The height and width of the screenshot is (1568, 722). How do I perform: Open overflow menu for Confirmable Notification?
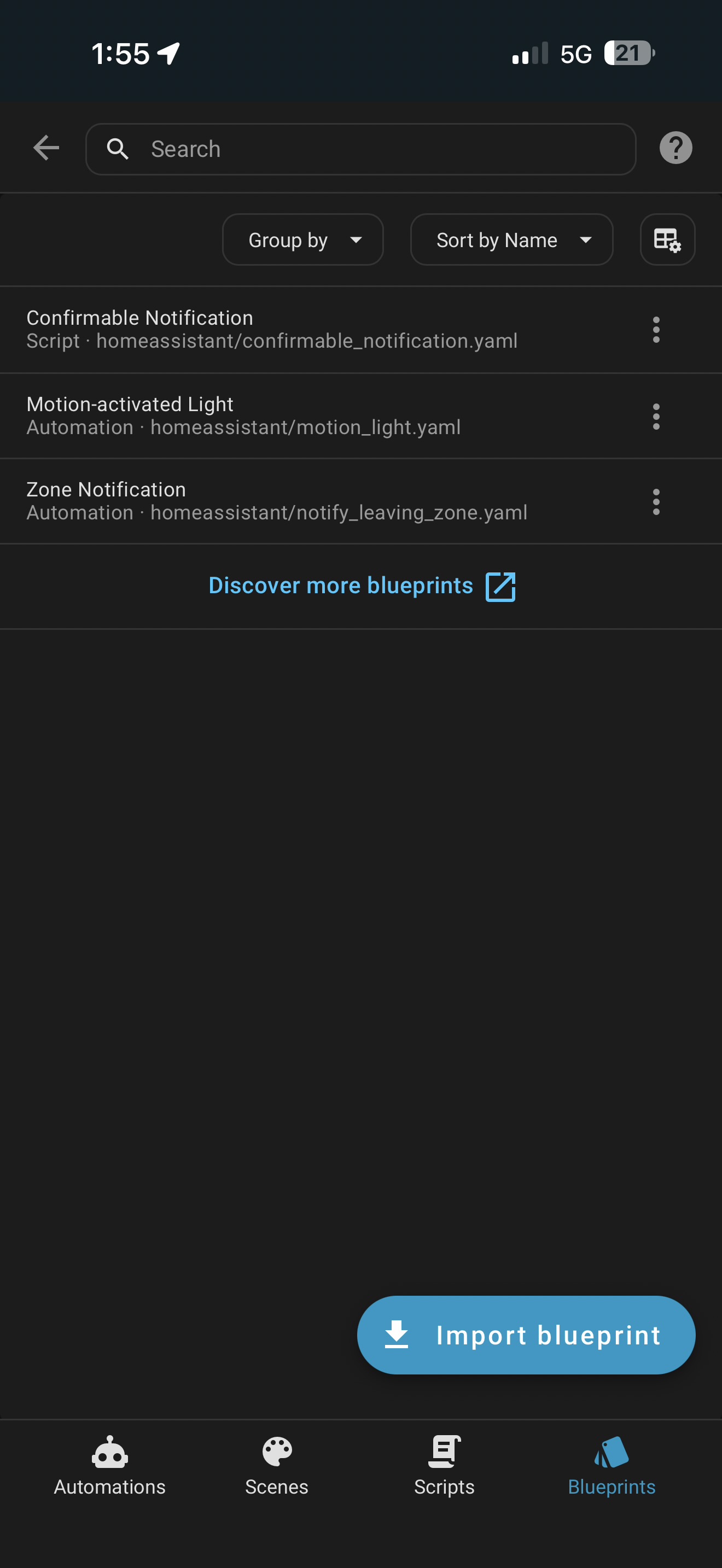point(656,330)
